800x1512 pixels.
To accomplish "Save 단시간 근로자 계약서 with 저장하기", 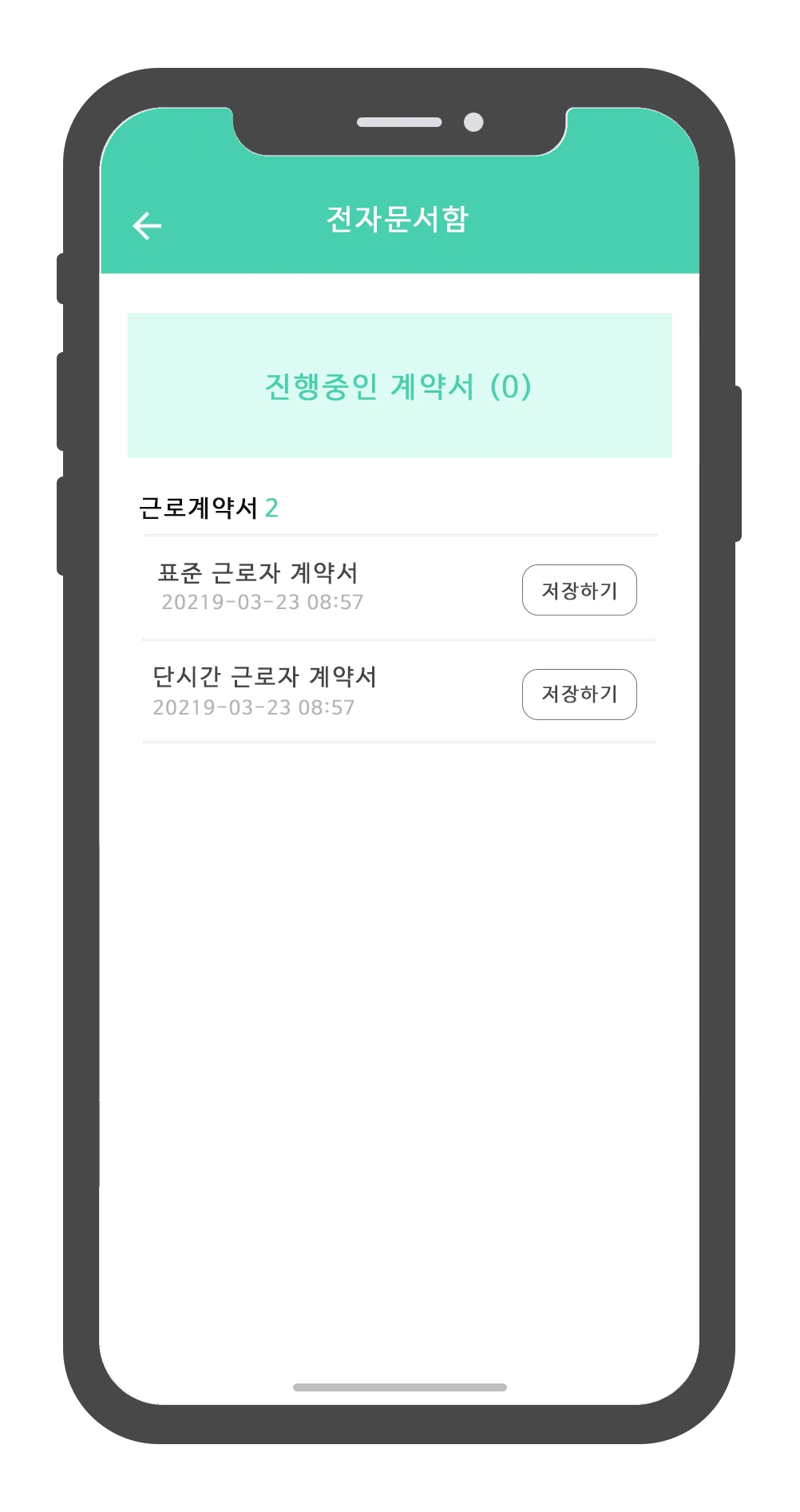I will (579, 694).
